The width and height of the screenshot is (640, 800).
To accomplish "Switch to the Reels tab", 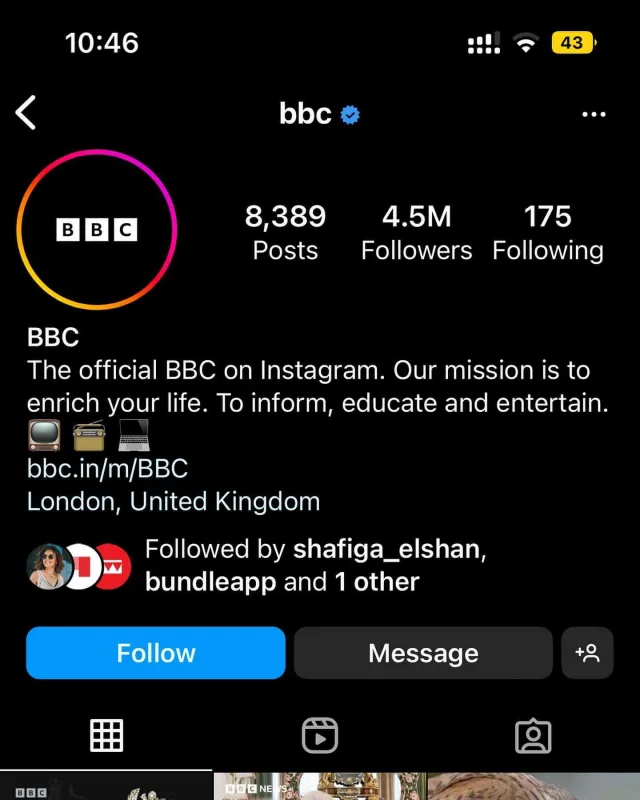I will tap(320, 736).
